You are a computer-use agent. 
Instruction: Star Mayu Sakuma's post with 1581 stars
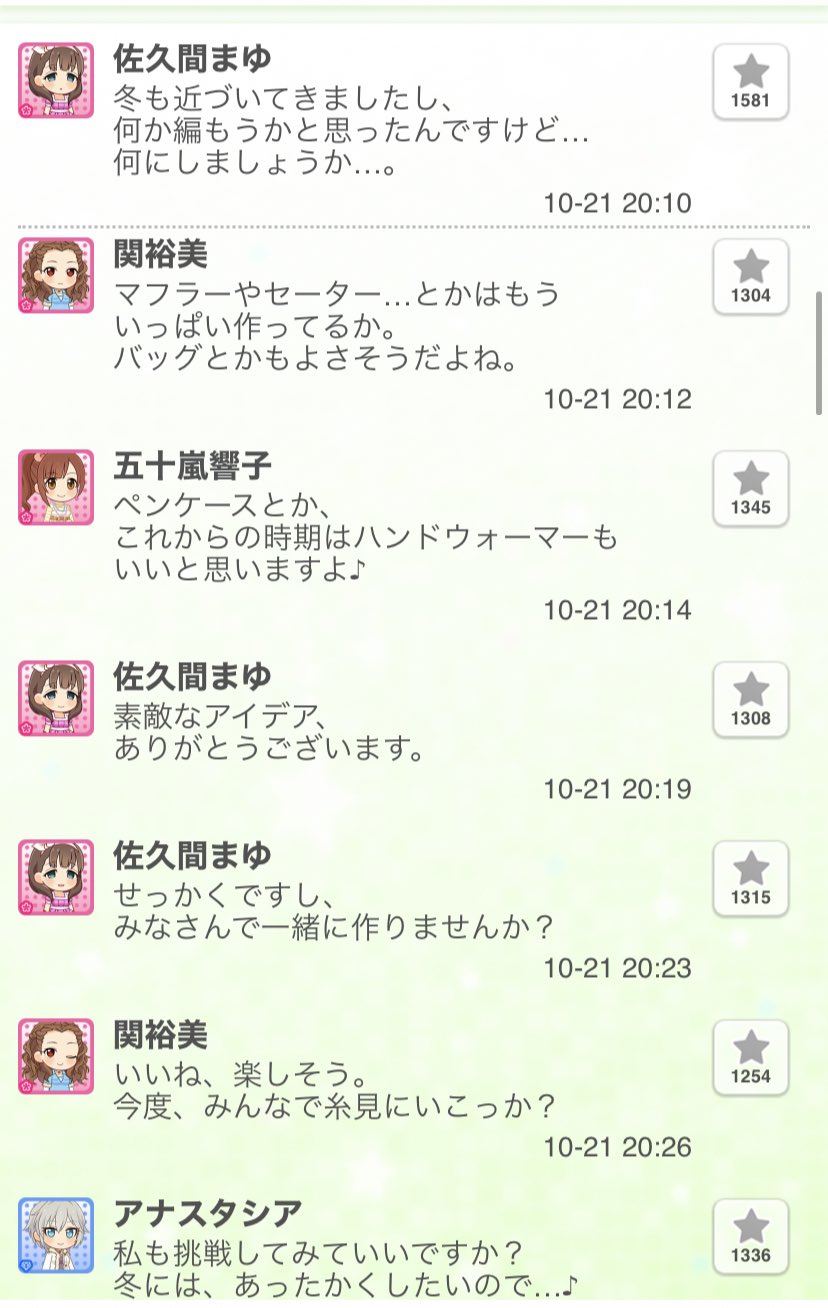pyautogui.click(x=750, y=82)
